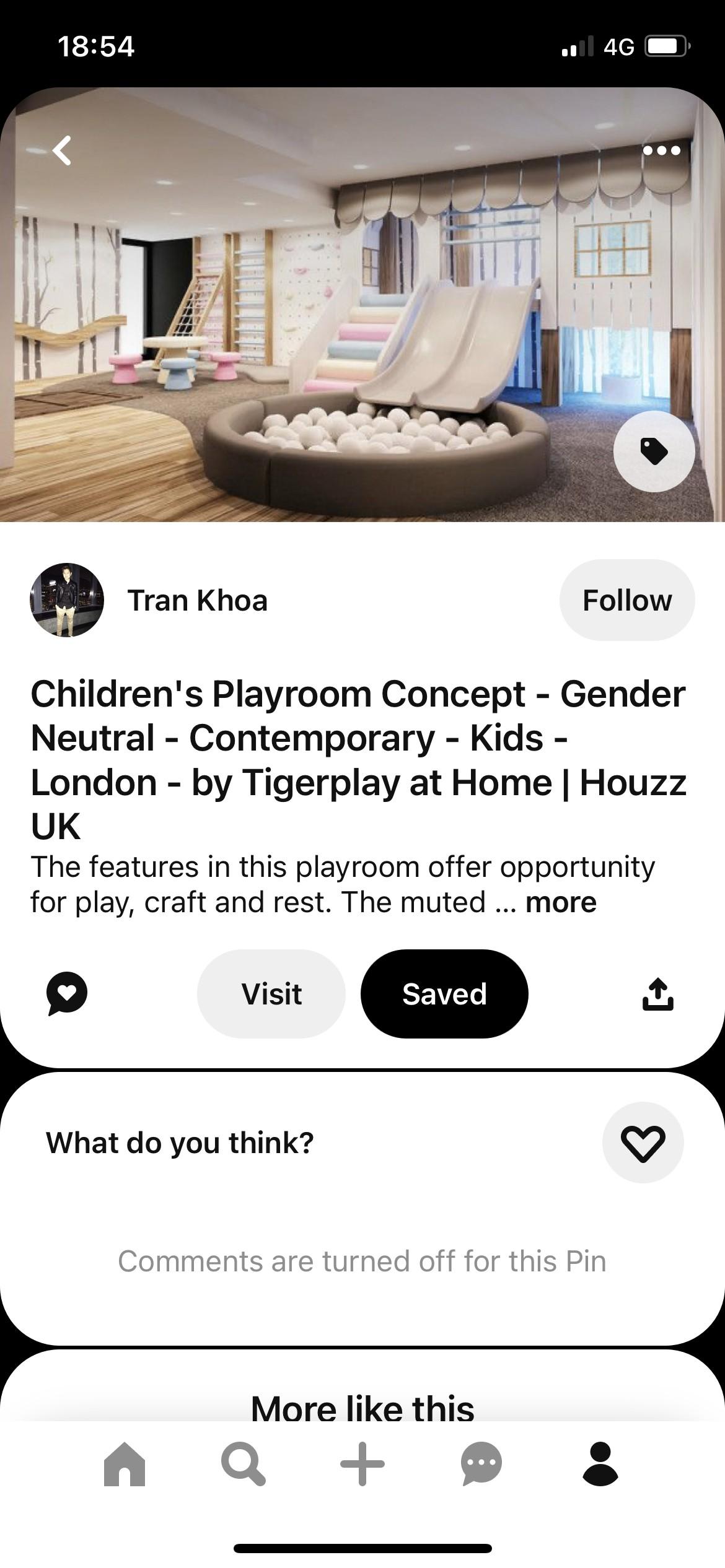Open the Messages tab
Image resolution: width=725 pixels, height=1568 pixels.
click(481, 1464)
